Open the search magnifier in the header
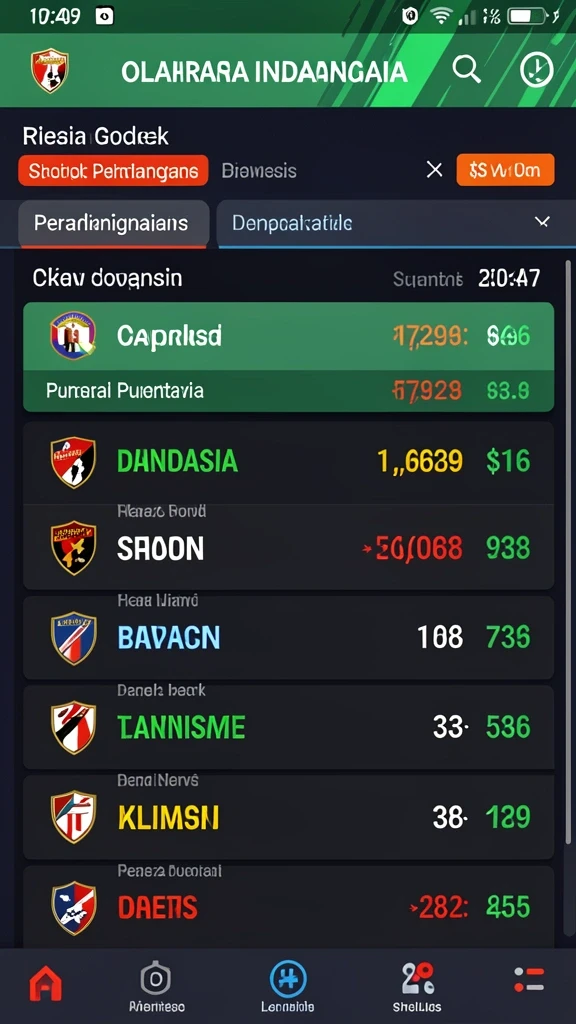This screenshot has width=576, height=1024. (x=466, y=69)
